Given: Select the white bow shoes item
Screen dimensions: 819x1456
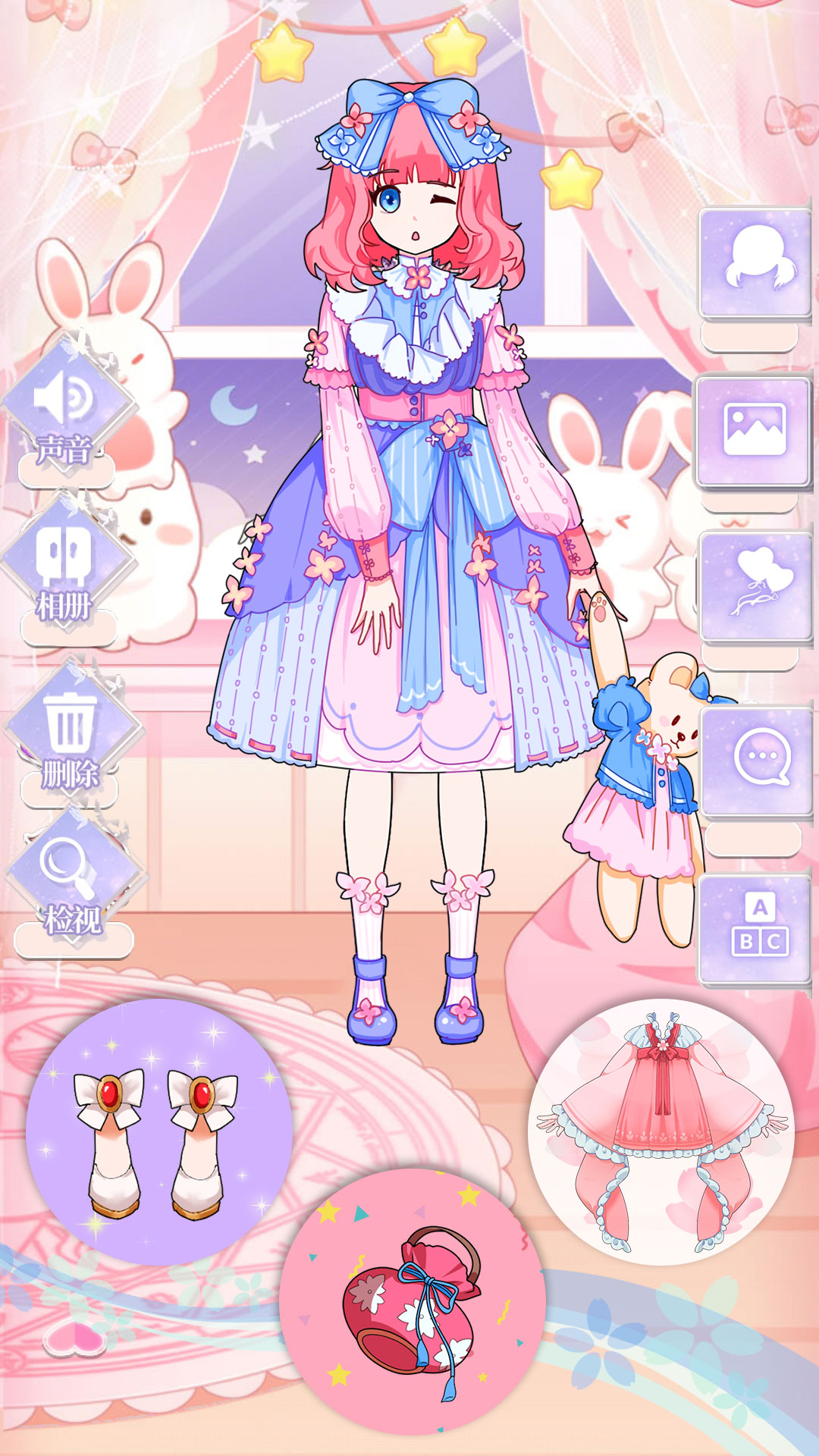Looking at the screenshot, I should [158, 1131].
